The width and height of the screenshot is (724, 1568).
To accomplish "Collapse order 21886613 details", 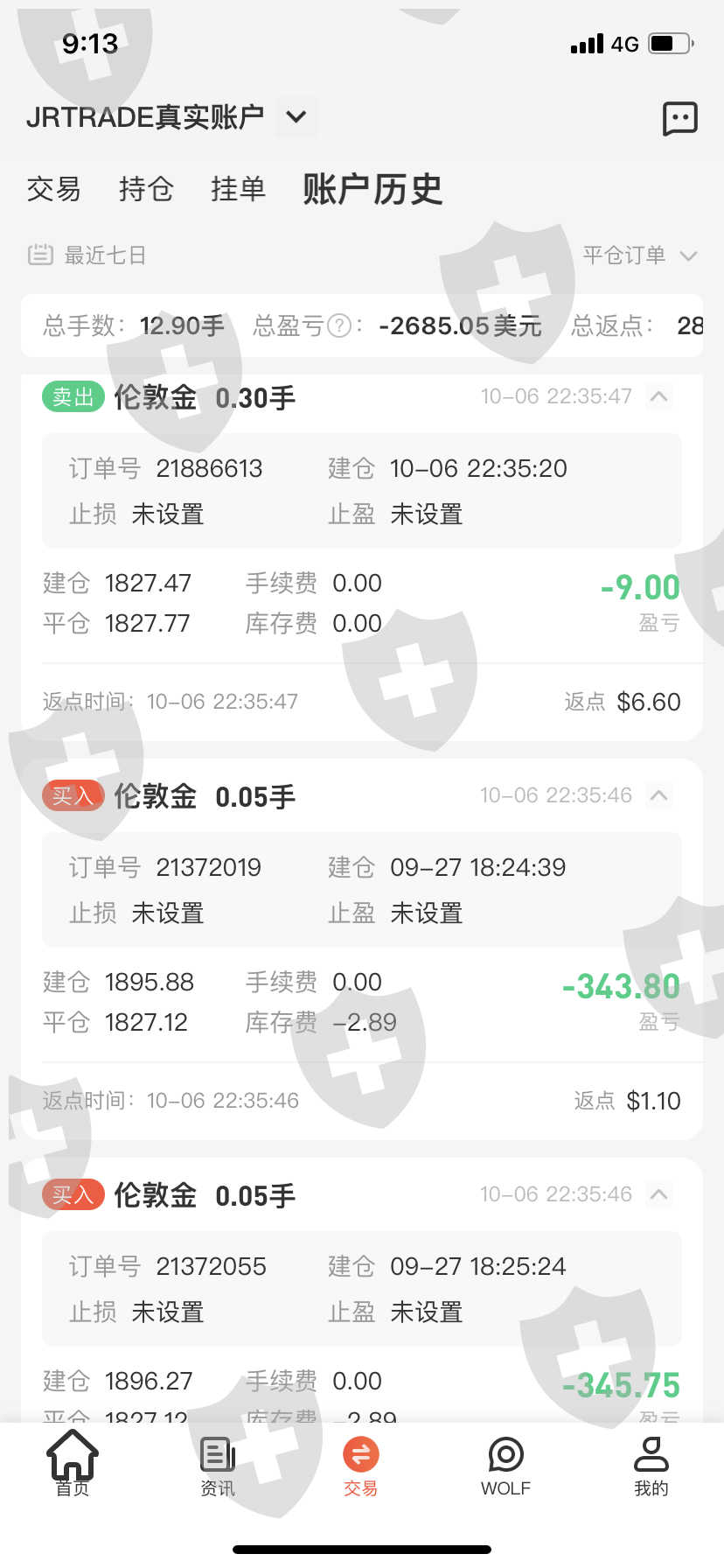I will (659, 396).
